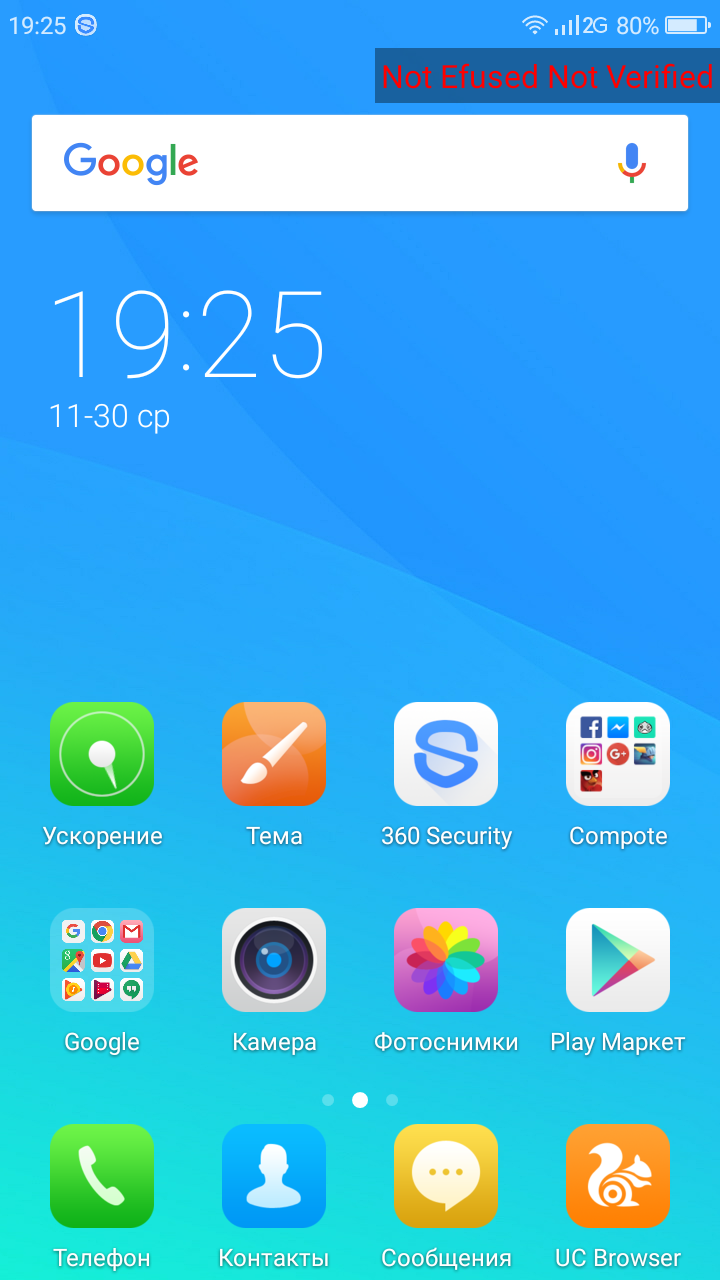Open Play Маркет

(x=618, y=960)
